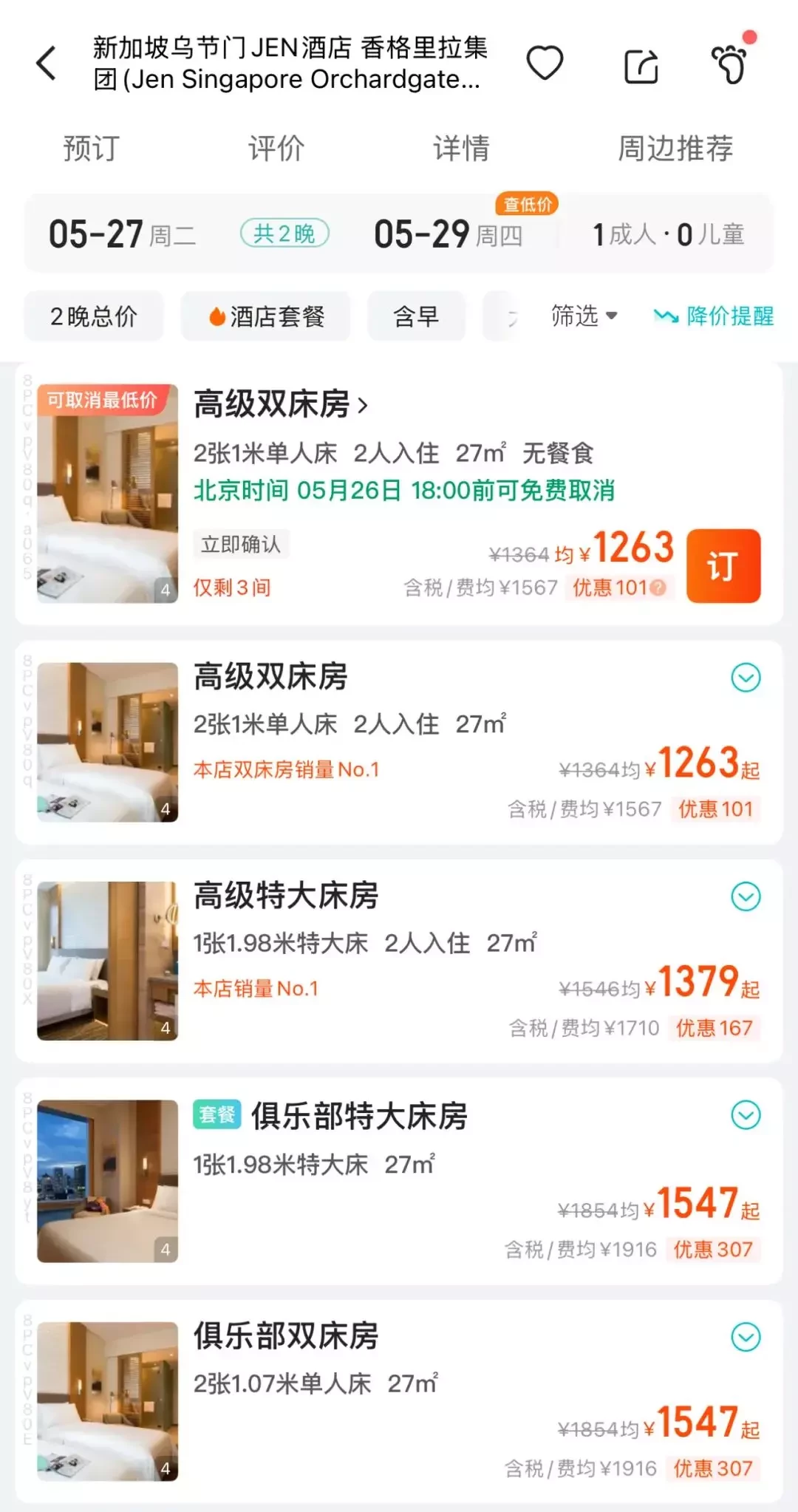Select the 2晚总价 chip
Viewport: 798px width, 1512px height.
94,316
